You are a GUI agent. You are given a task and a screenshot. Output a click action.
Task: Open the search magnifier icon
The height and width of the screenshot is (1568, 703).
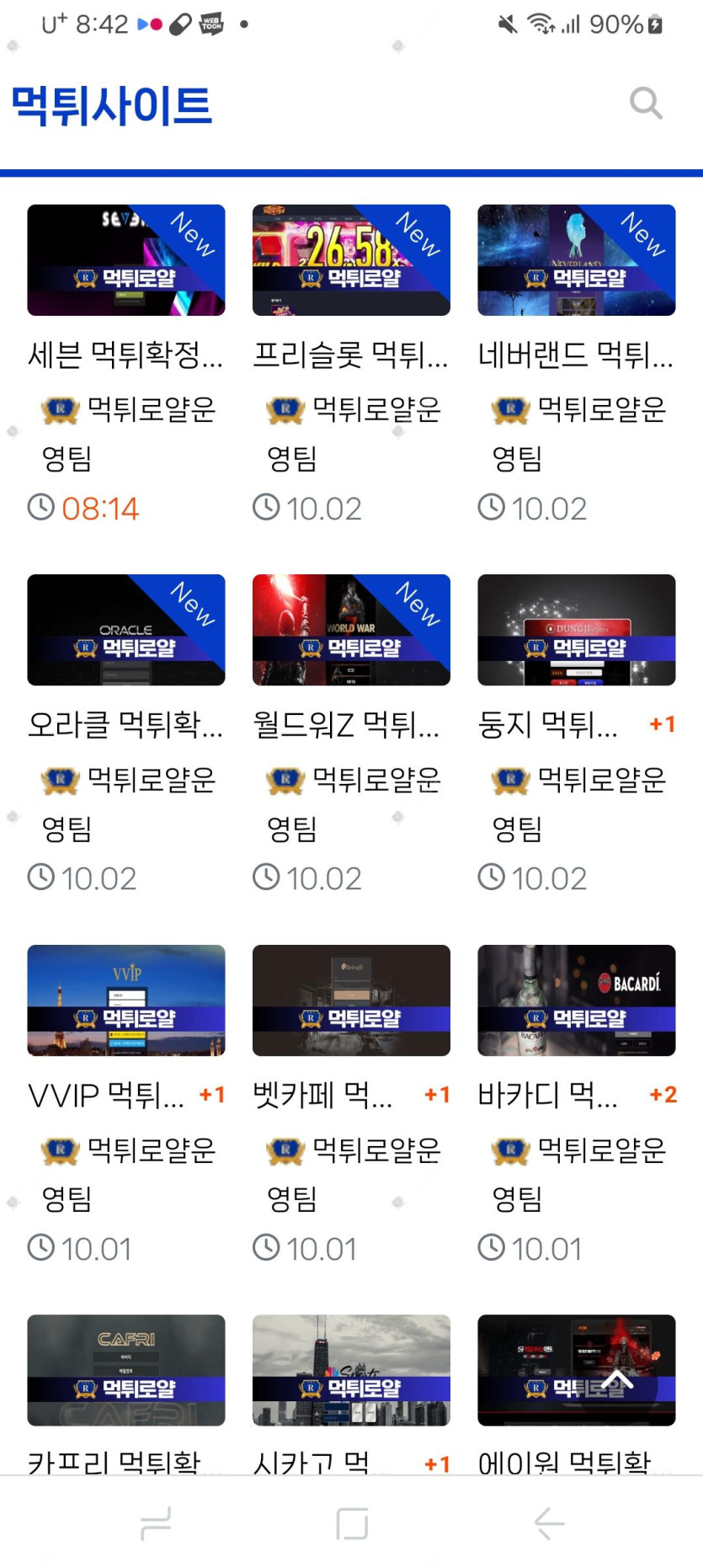click(x=646, y=104)
